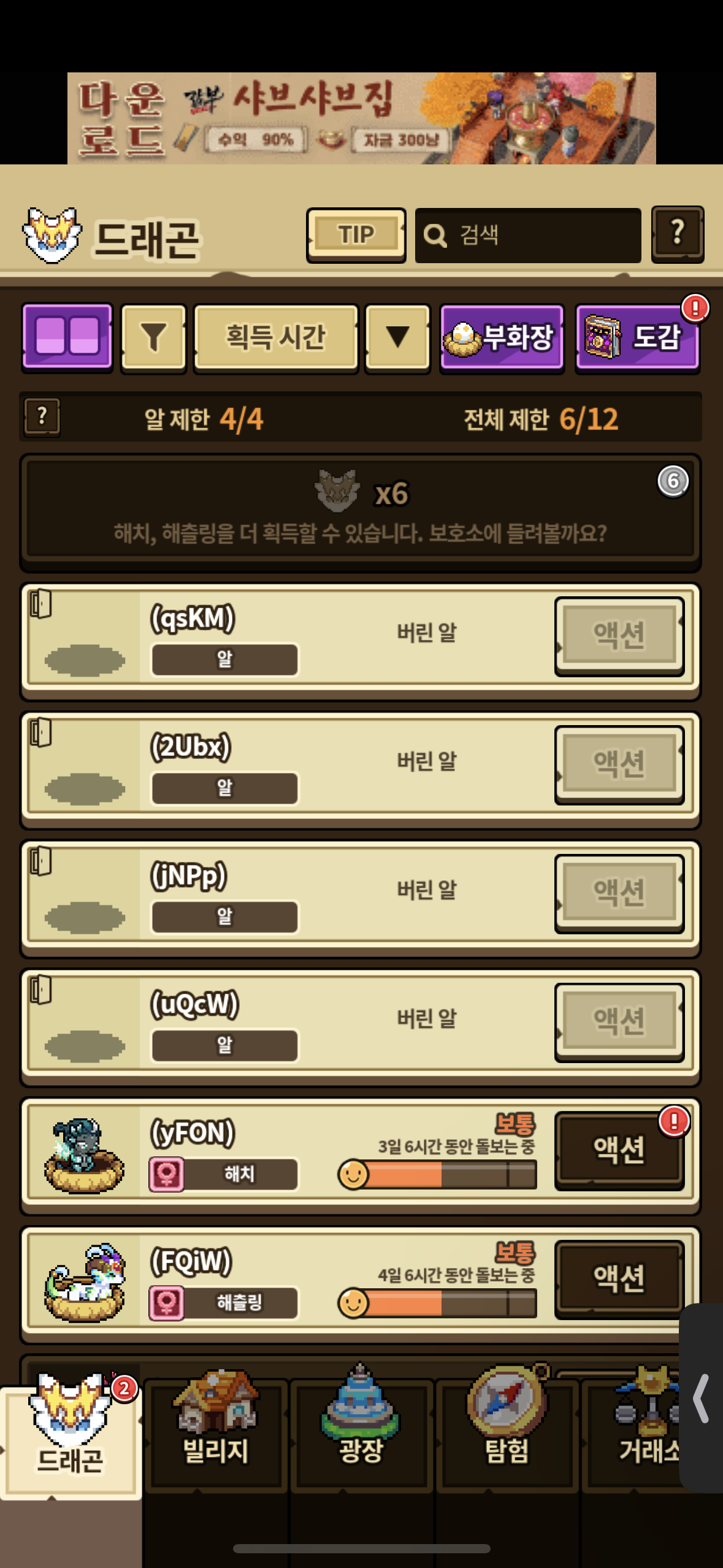Open the 부화장 hatchery
723x1568 pixels.
502,338
